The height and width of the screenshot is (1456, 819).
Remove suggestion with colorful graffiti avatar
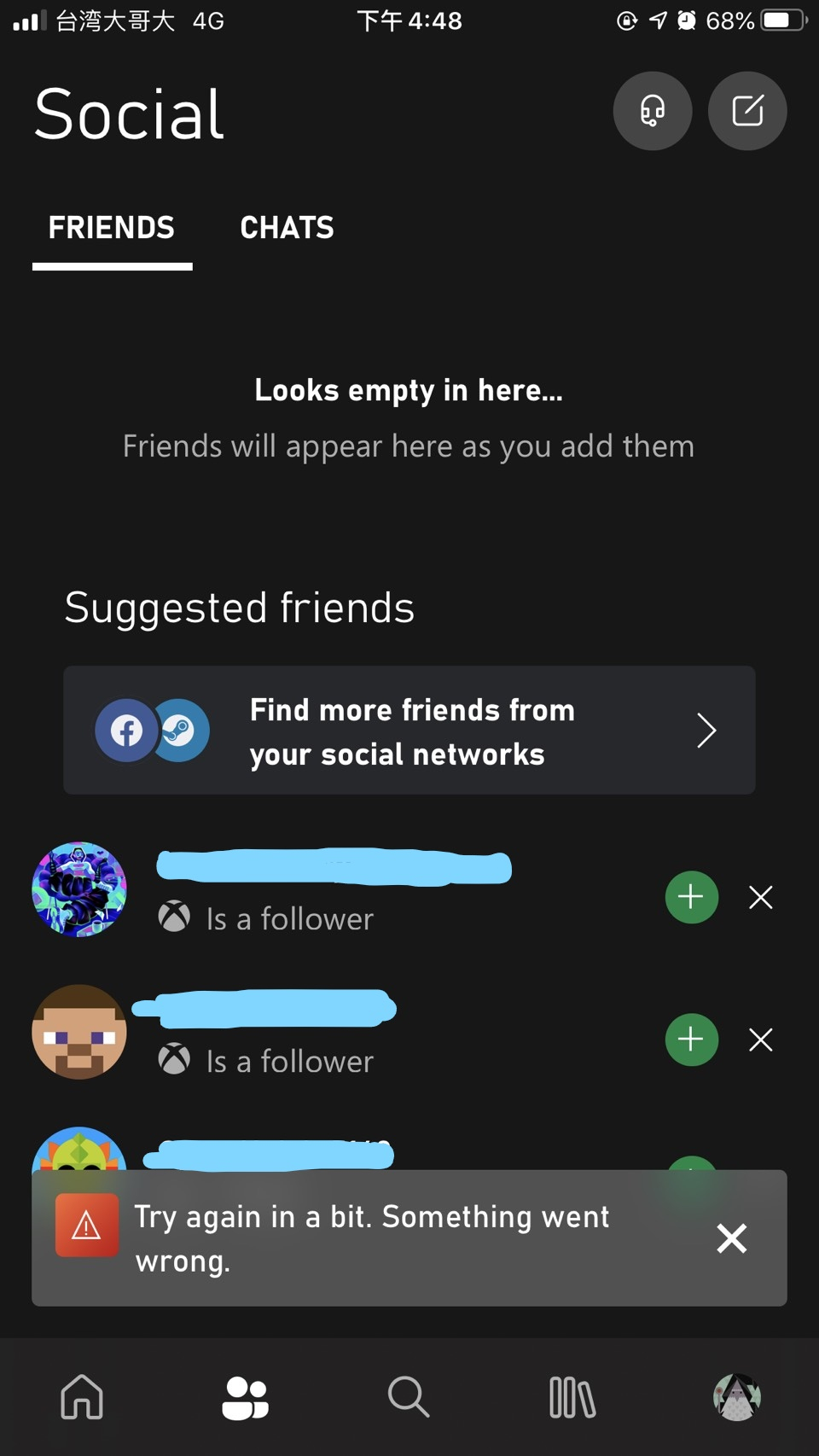coord(761,897)
